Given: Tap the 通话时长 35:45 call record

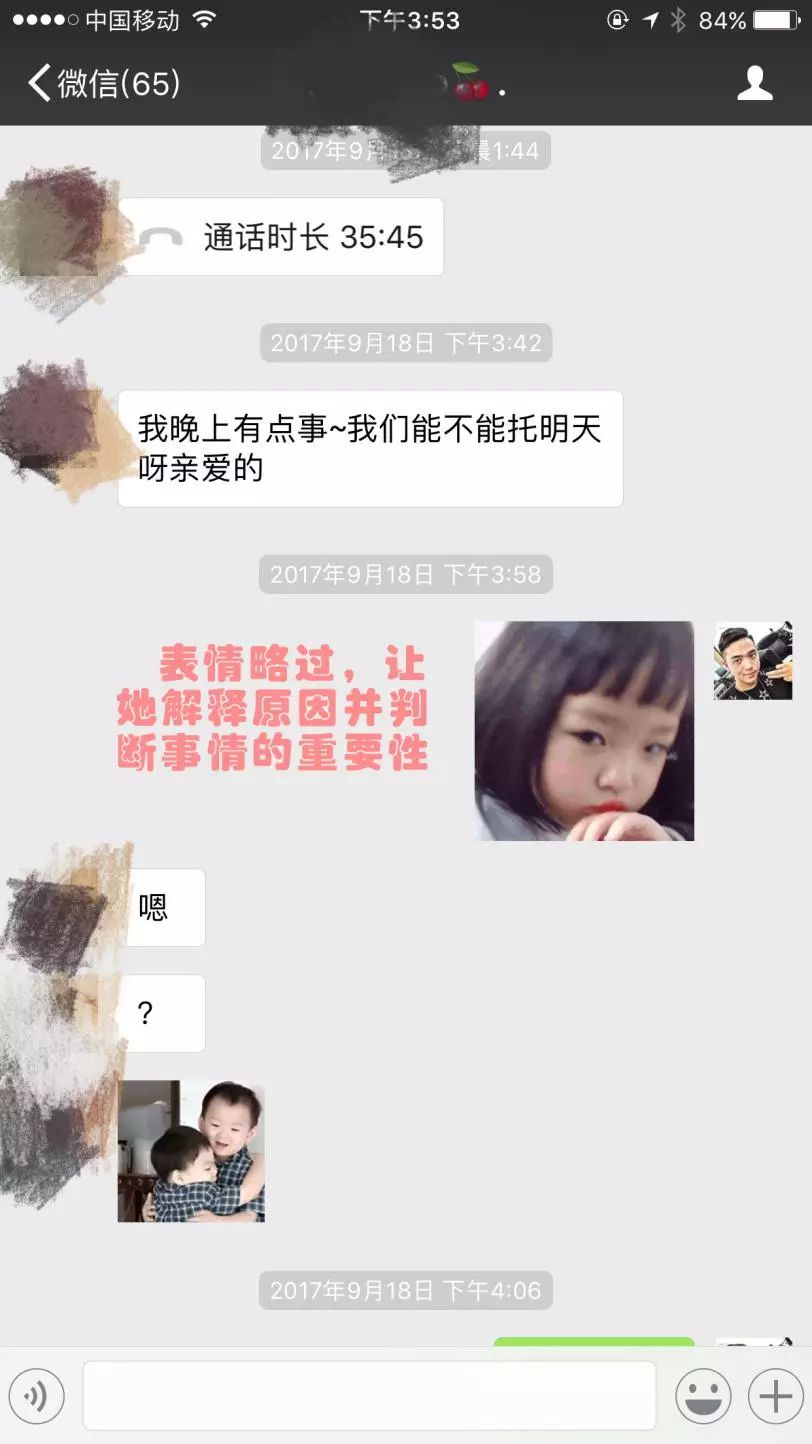Looking at the screenshot, I should [281, 237].
